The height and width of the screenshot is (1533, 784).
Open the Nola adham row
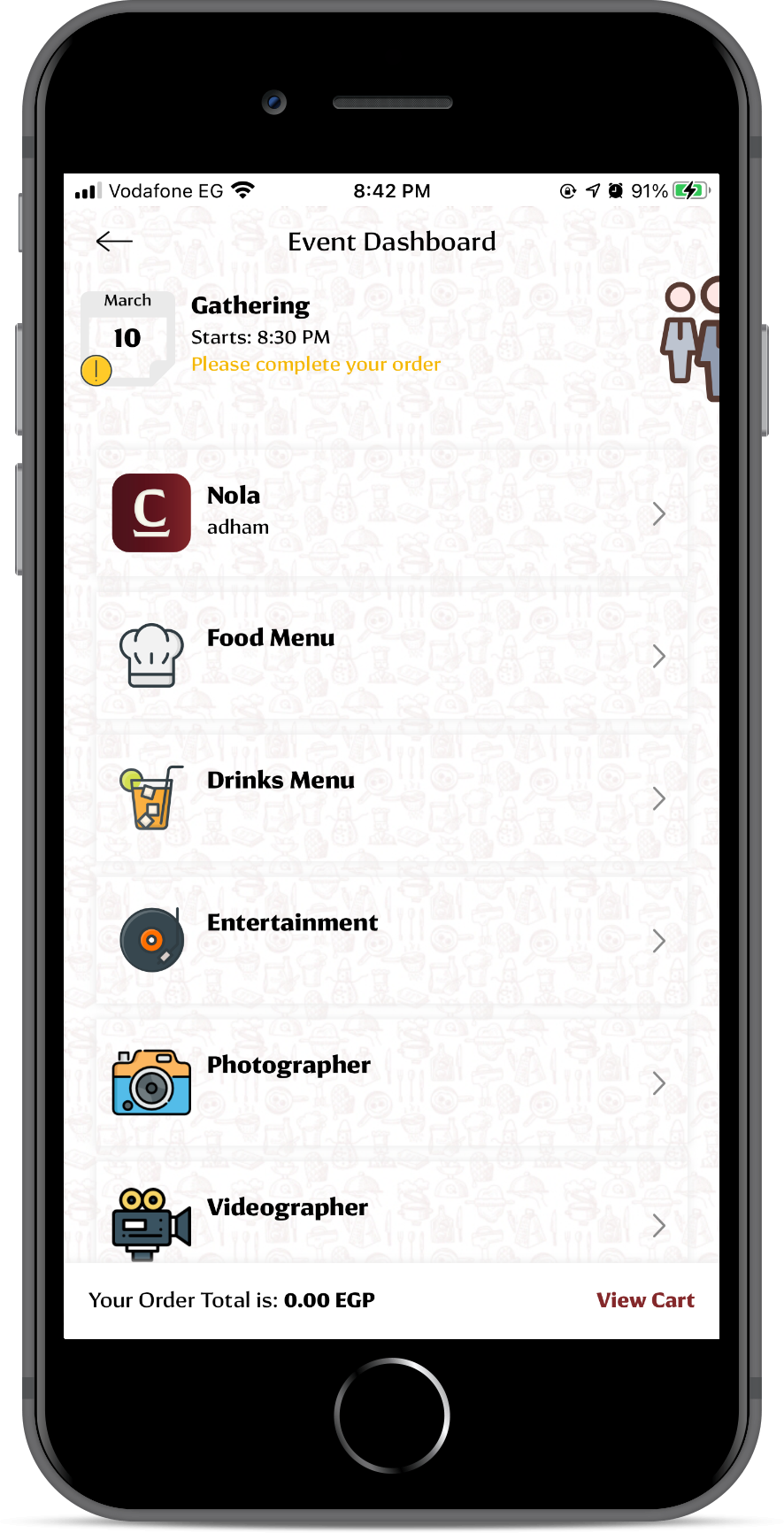coord(389,513)
